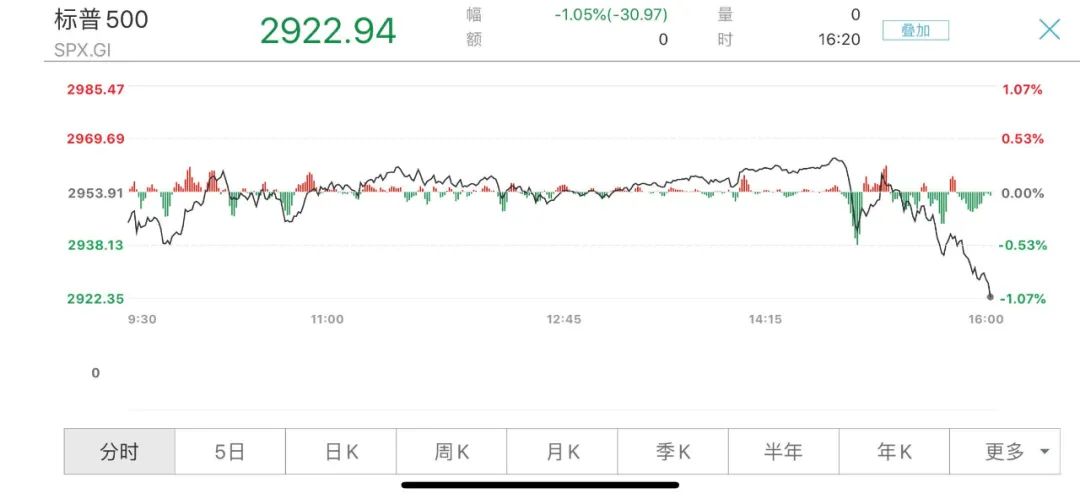Tap the 叠加 overlay button
1080x499 pixels.
[915, 30]
